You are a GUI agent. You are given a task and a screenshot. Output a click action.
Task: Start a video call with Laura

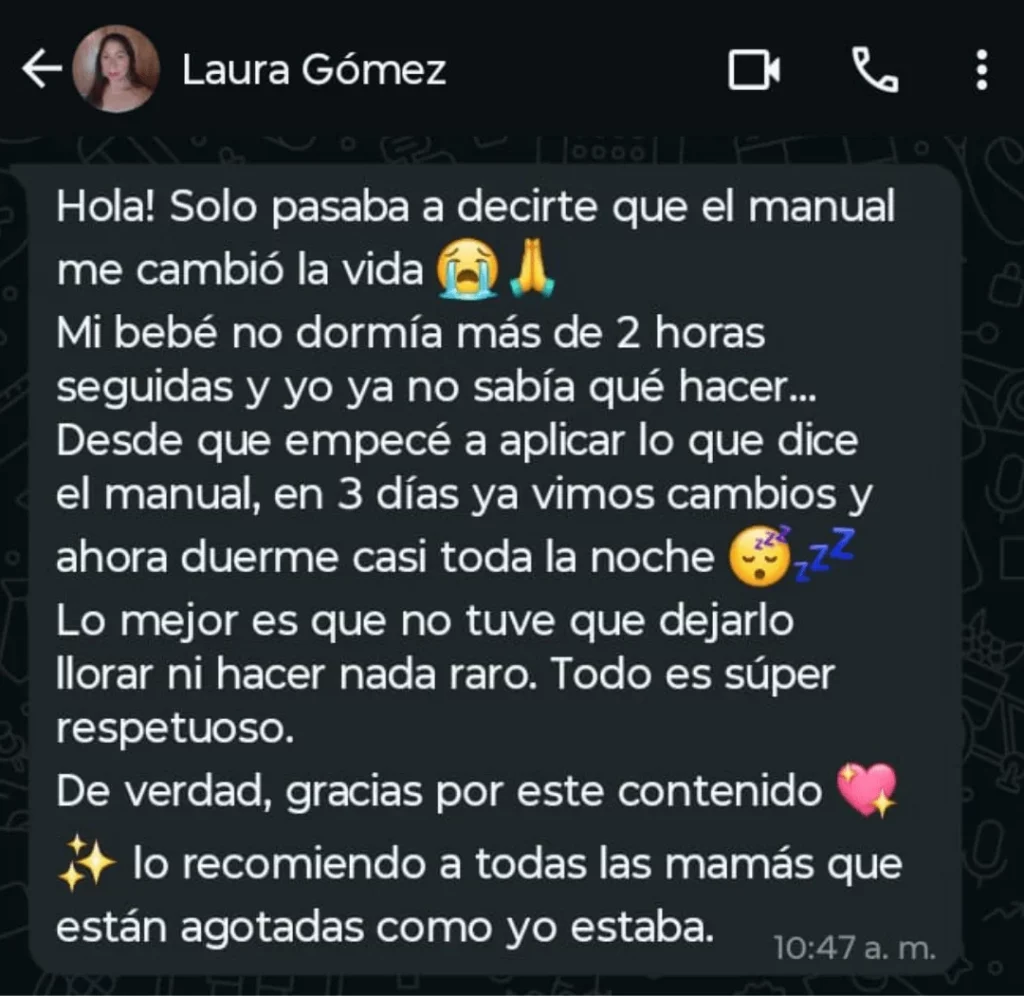pyautogui.click(x=754, y=70)
